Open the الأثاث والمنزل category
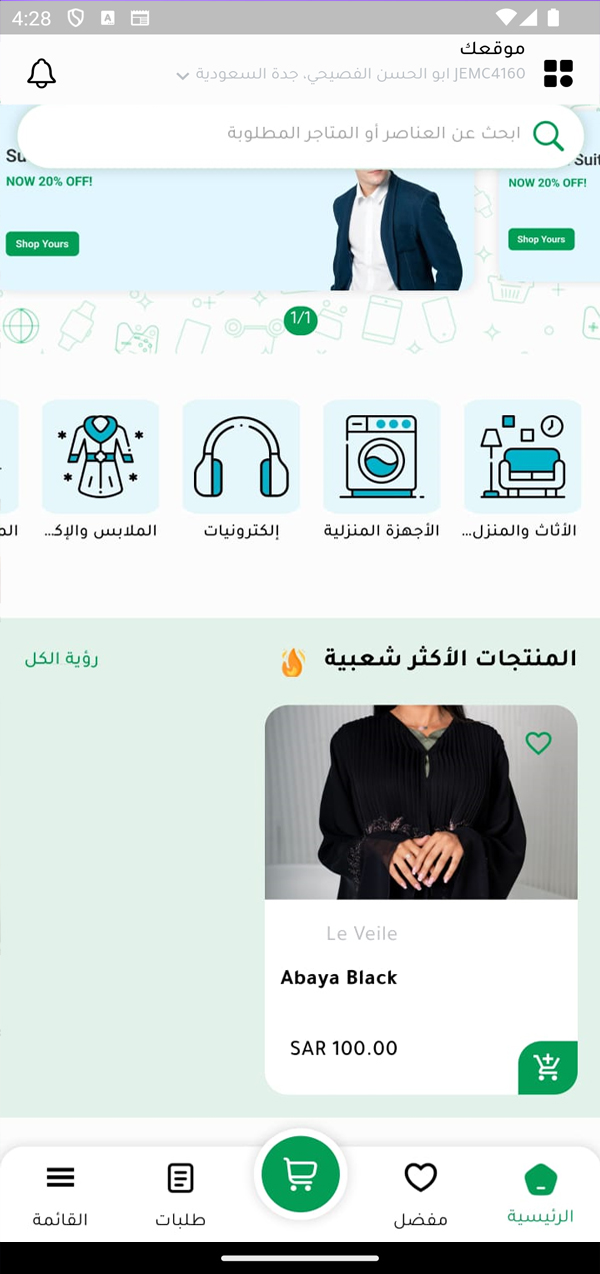600x1274 pixels. coord(522,457)
